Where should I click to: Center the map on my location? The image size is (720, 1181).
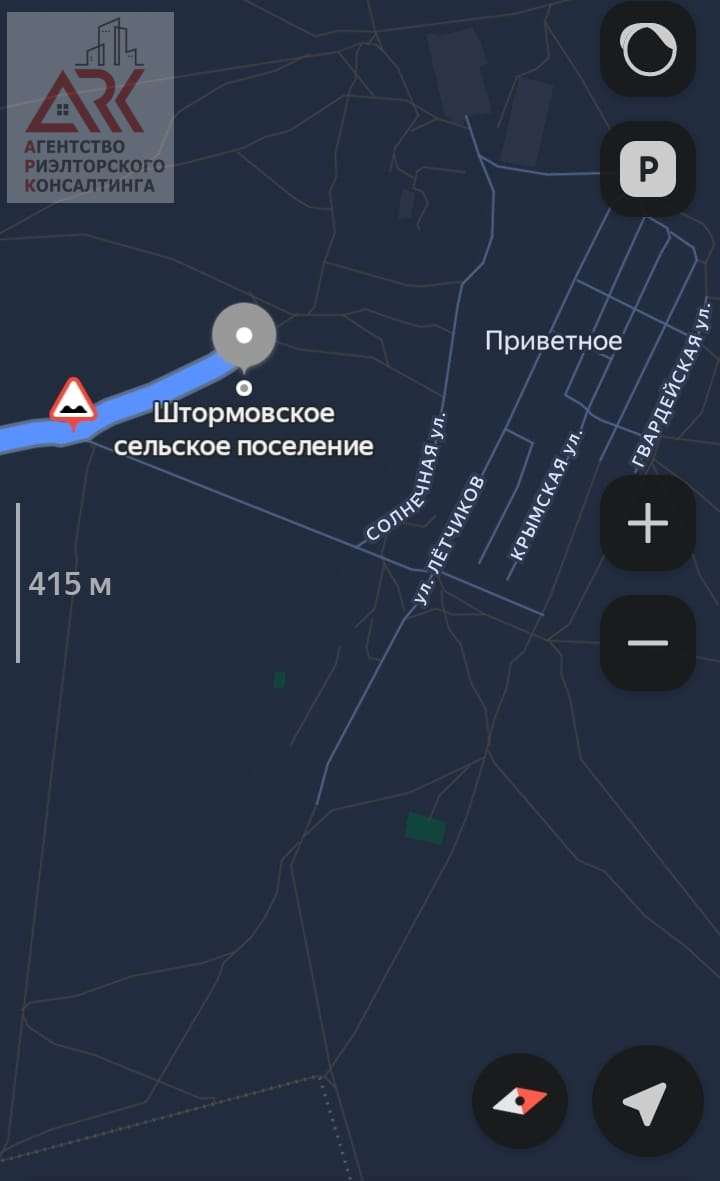coord(645,1101)
